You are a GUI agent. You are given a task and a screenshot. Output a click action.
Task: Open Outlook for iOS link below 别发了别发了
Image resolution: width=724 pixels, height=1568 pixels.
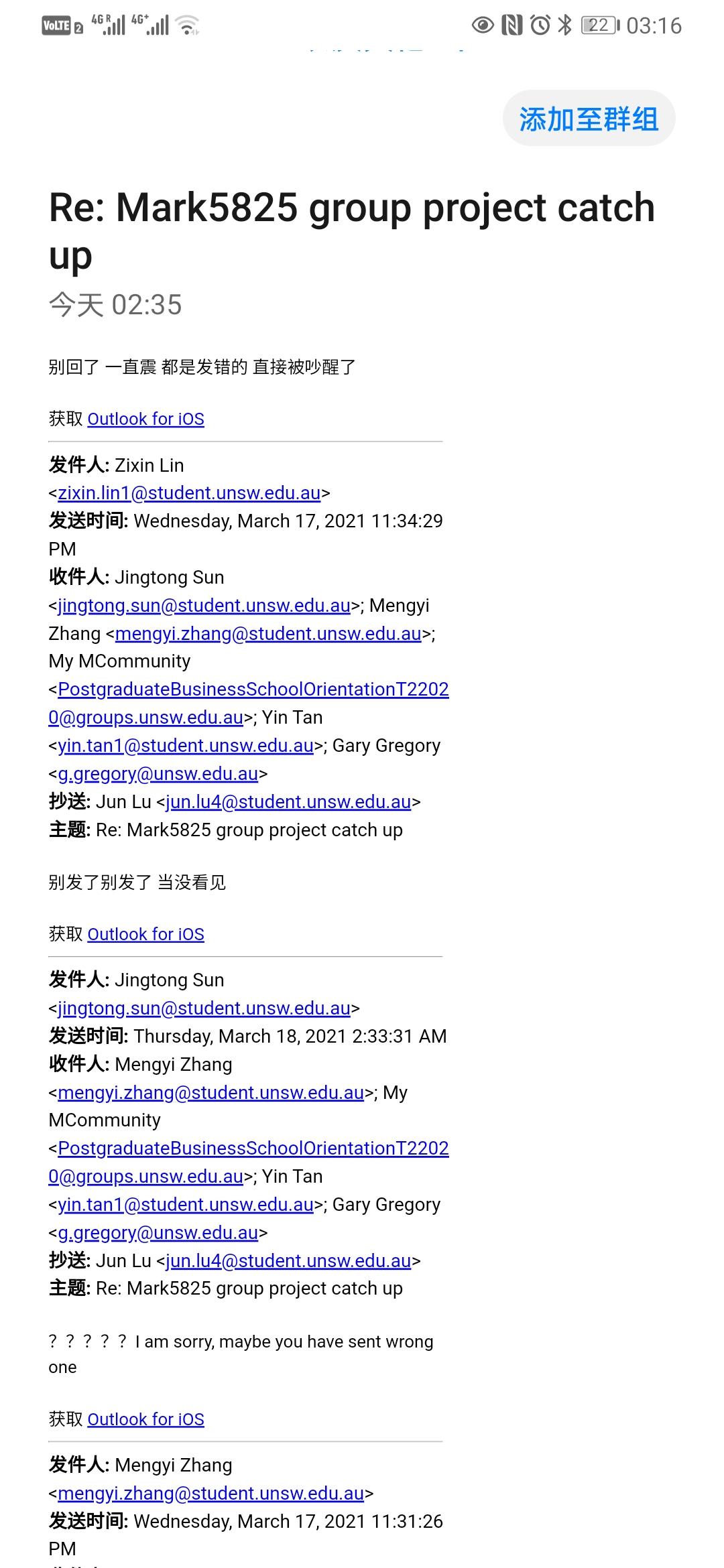coord(145,934)
